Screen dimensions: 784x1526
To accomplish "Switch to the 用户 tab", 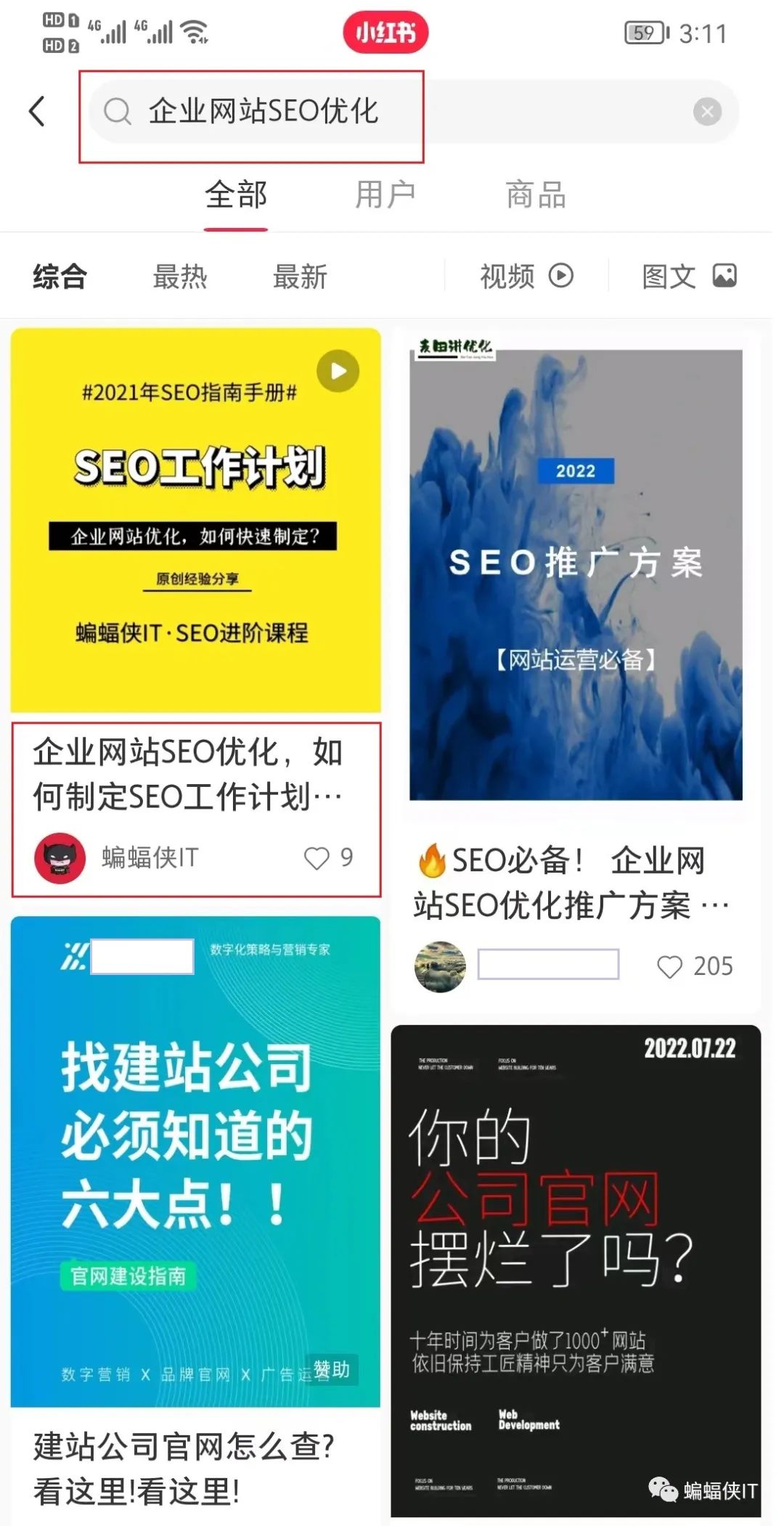I will point(385,195).
